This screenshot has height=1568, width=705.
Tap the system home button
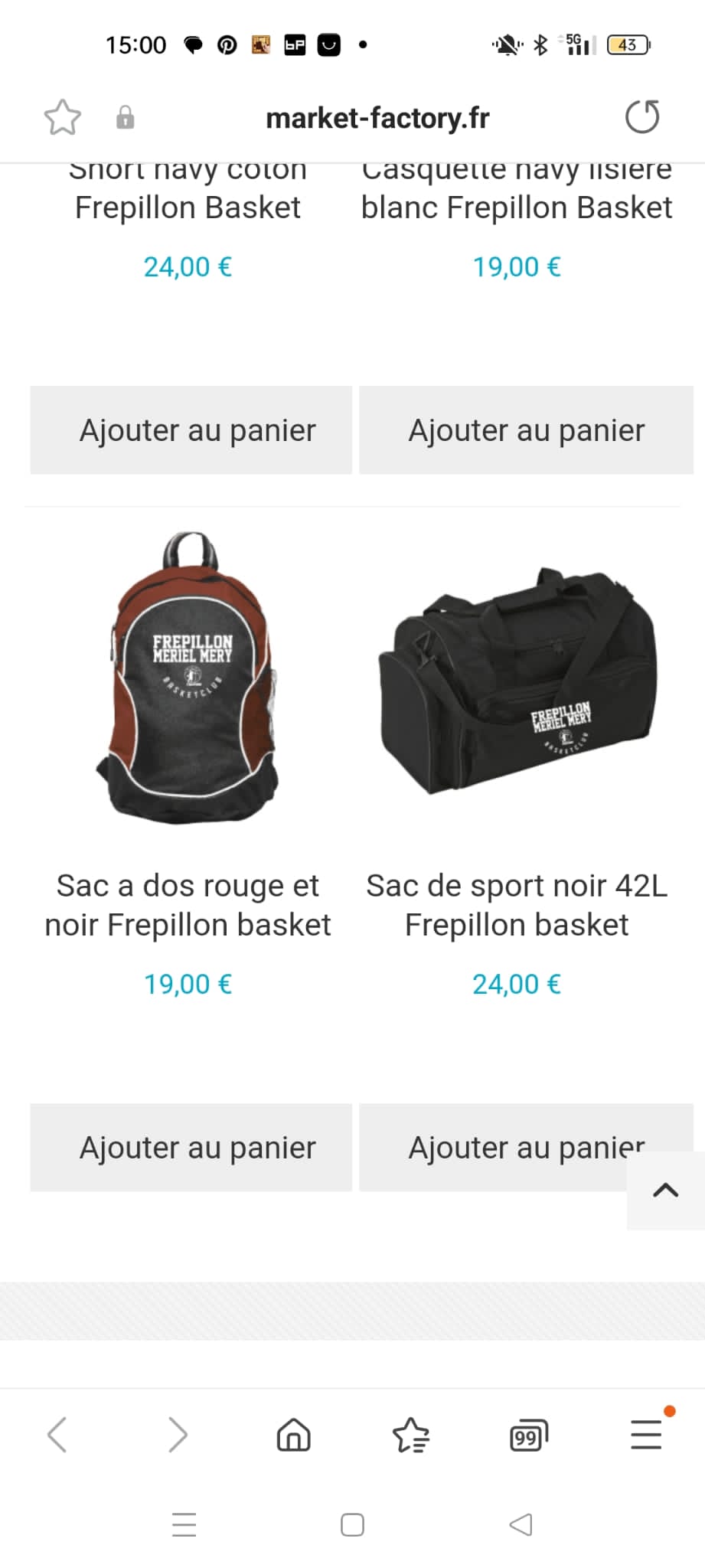pyautogui.click(x=352, y=1524)
